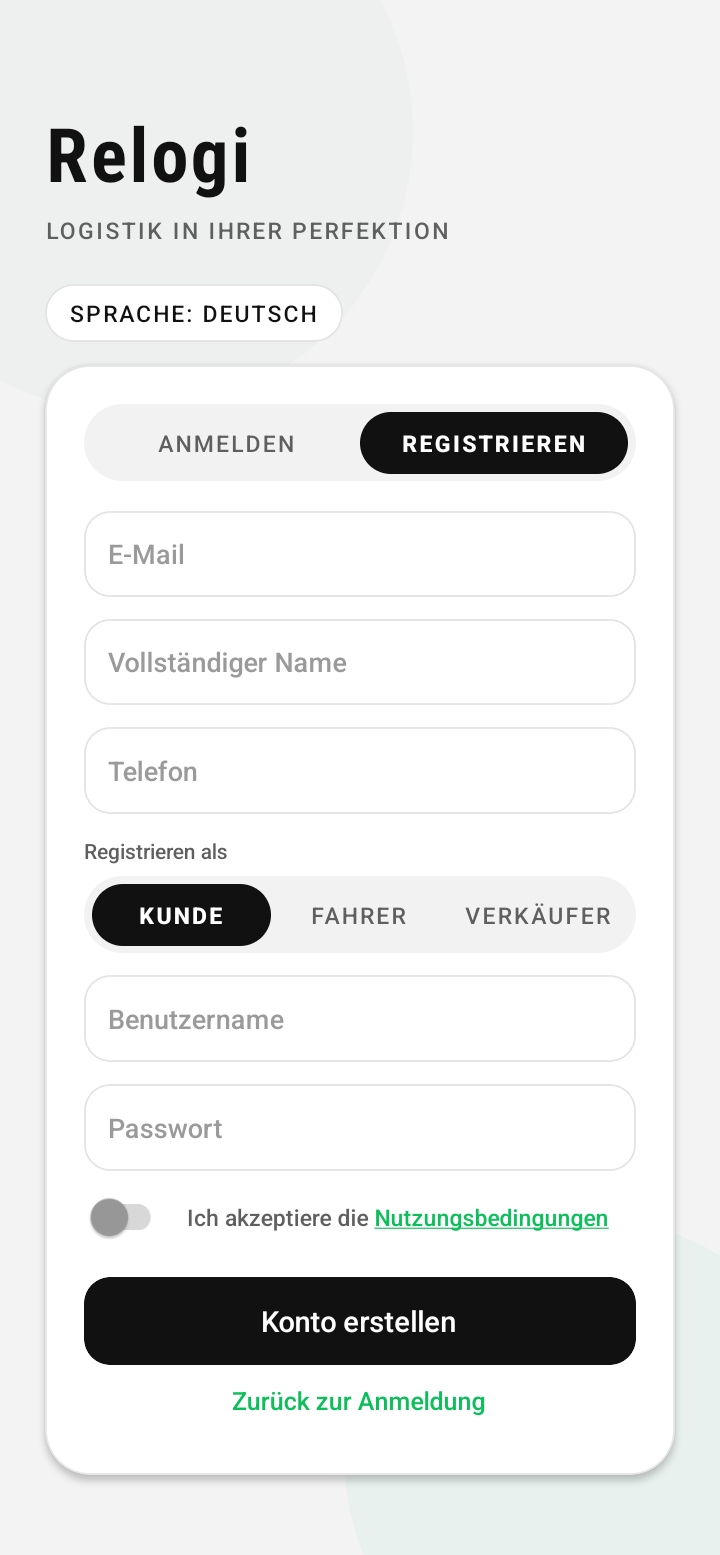The width and height of the screenshot is (720, 1555).
Task: Open the Nutzungsbedingungen link
Action: tap(491, 1219)
